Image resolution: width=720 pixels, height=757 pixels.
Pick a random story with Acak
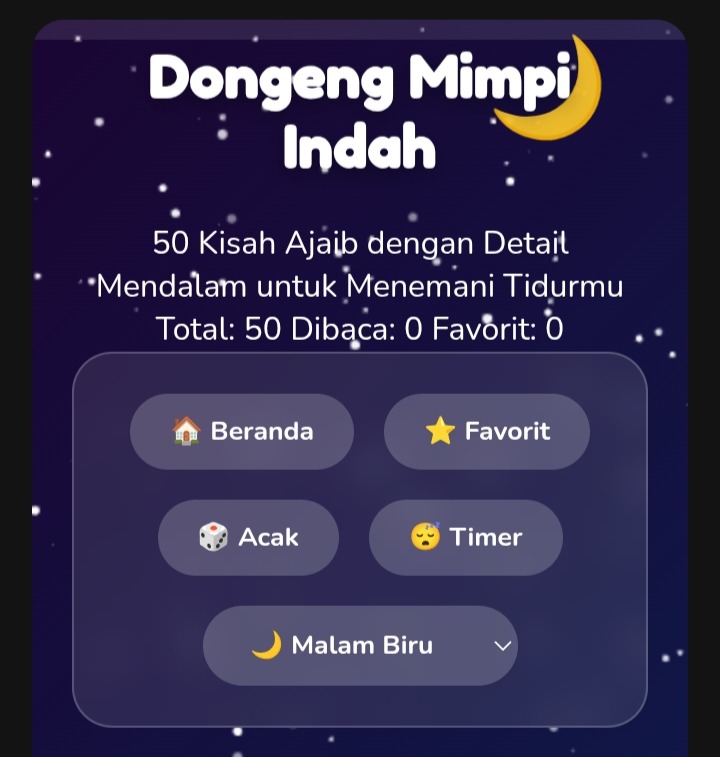click(248, 538)
